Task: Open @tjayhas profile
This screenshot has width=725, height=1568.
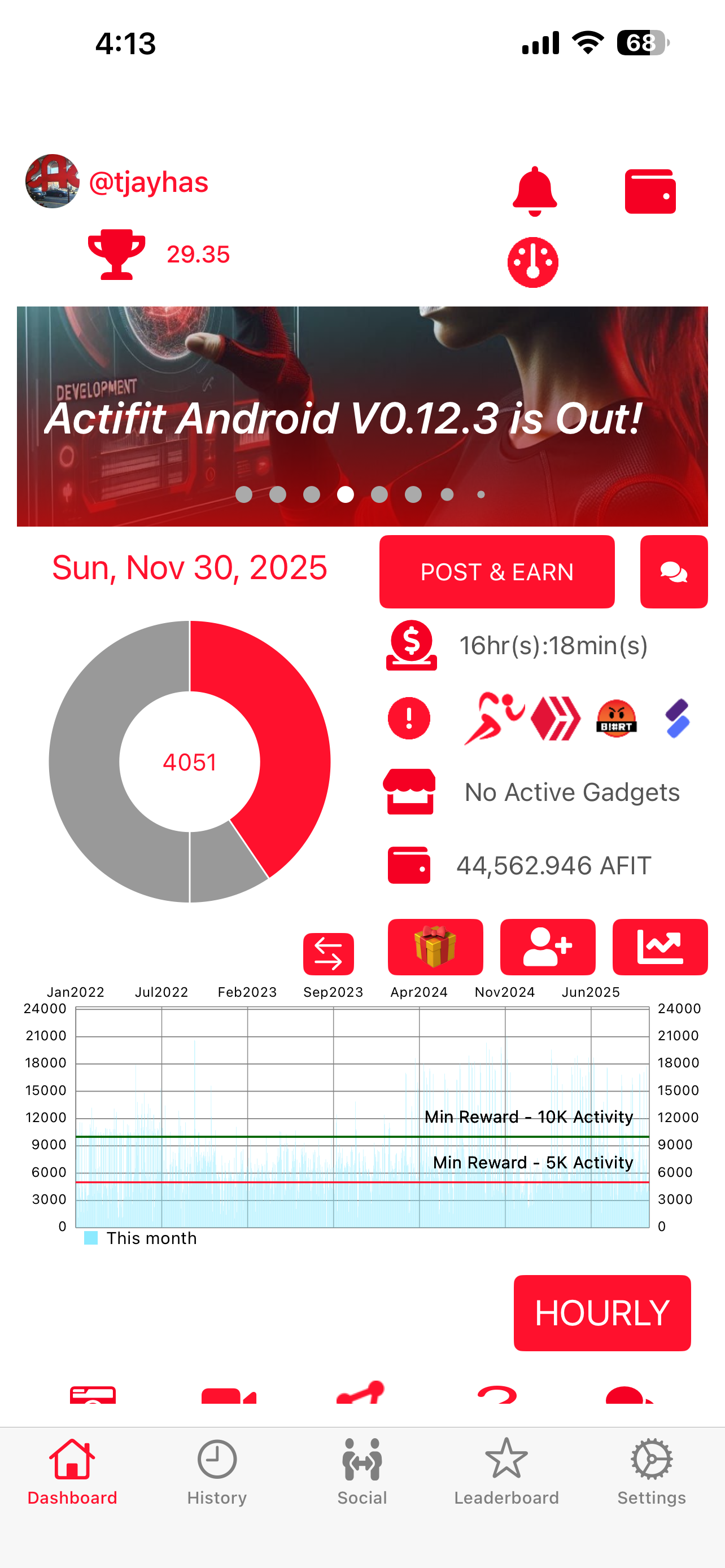Action: tap(148, 182)
